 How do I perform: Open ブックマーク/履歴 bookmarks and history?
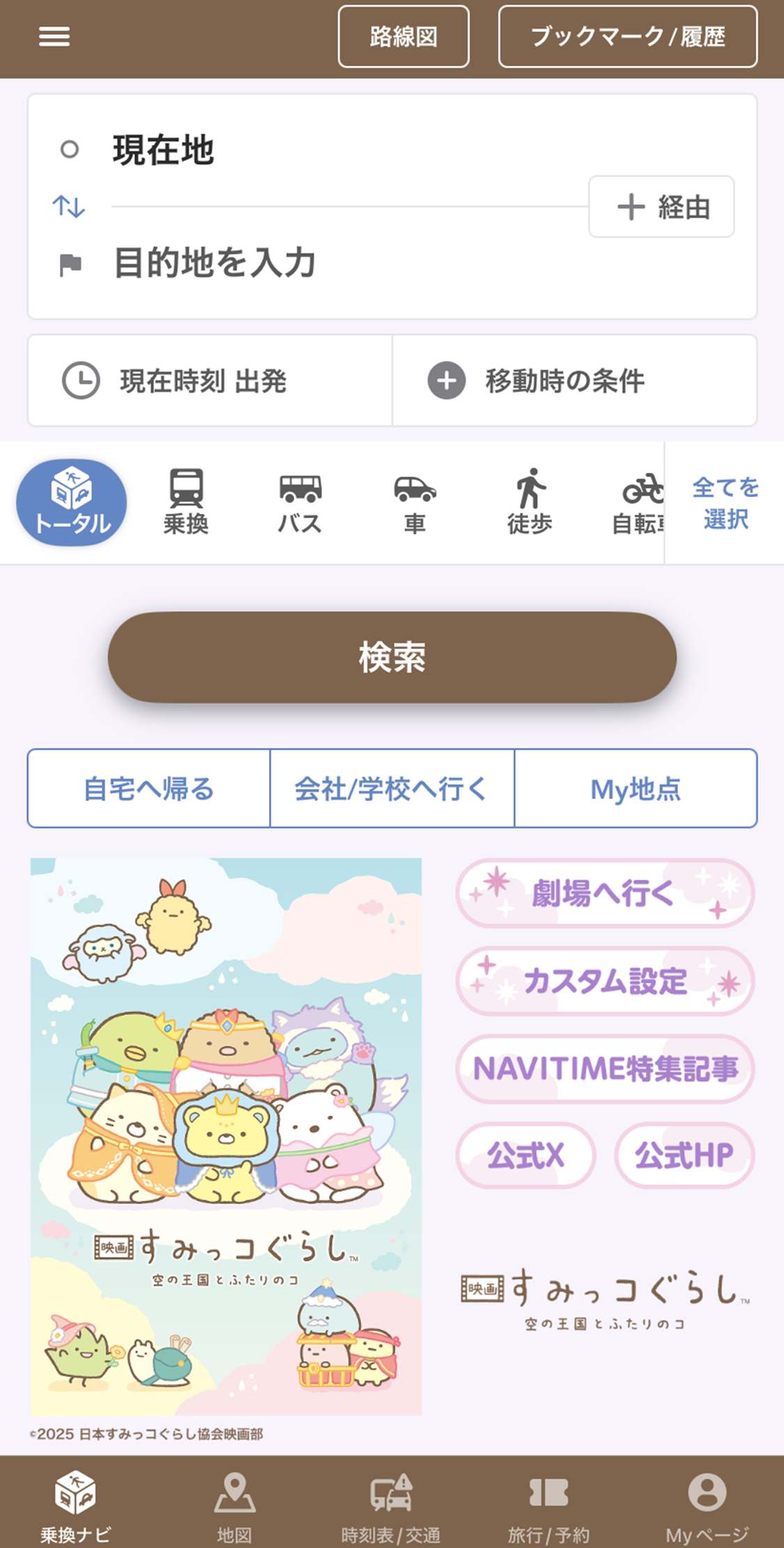[x=627, y=36]
